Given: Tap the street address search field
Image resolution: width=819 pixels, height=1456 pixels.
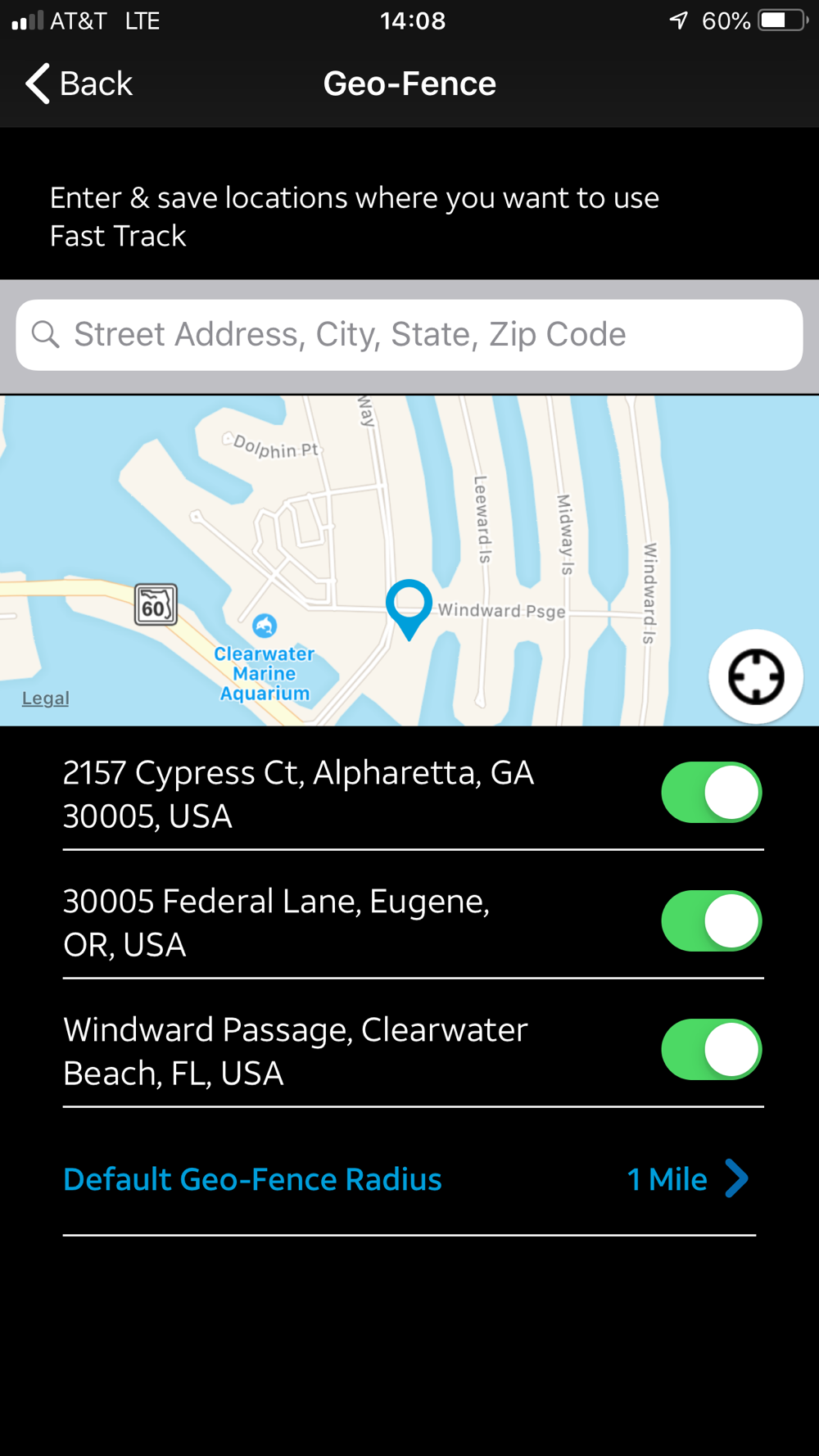Looking at the screenshot, I should (409, 335).
